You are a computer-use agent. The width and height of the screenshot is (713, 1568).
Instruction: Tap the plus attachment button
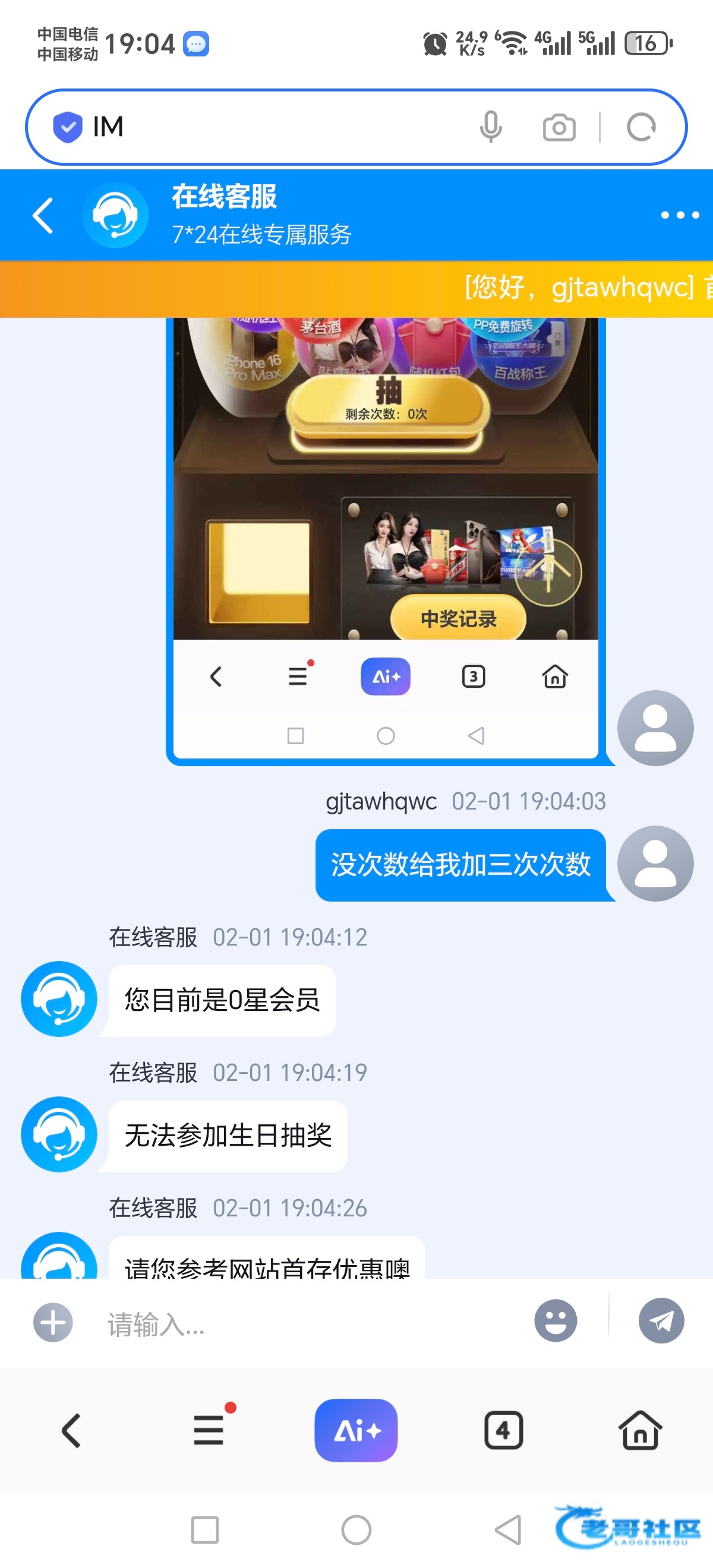tap(53, 1322)
